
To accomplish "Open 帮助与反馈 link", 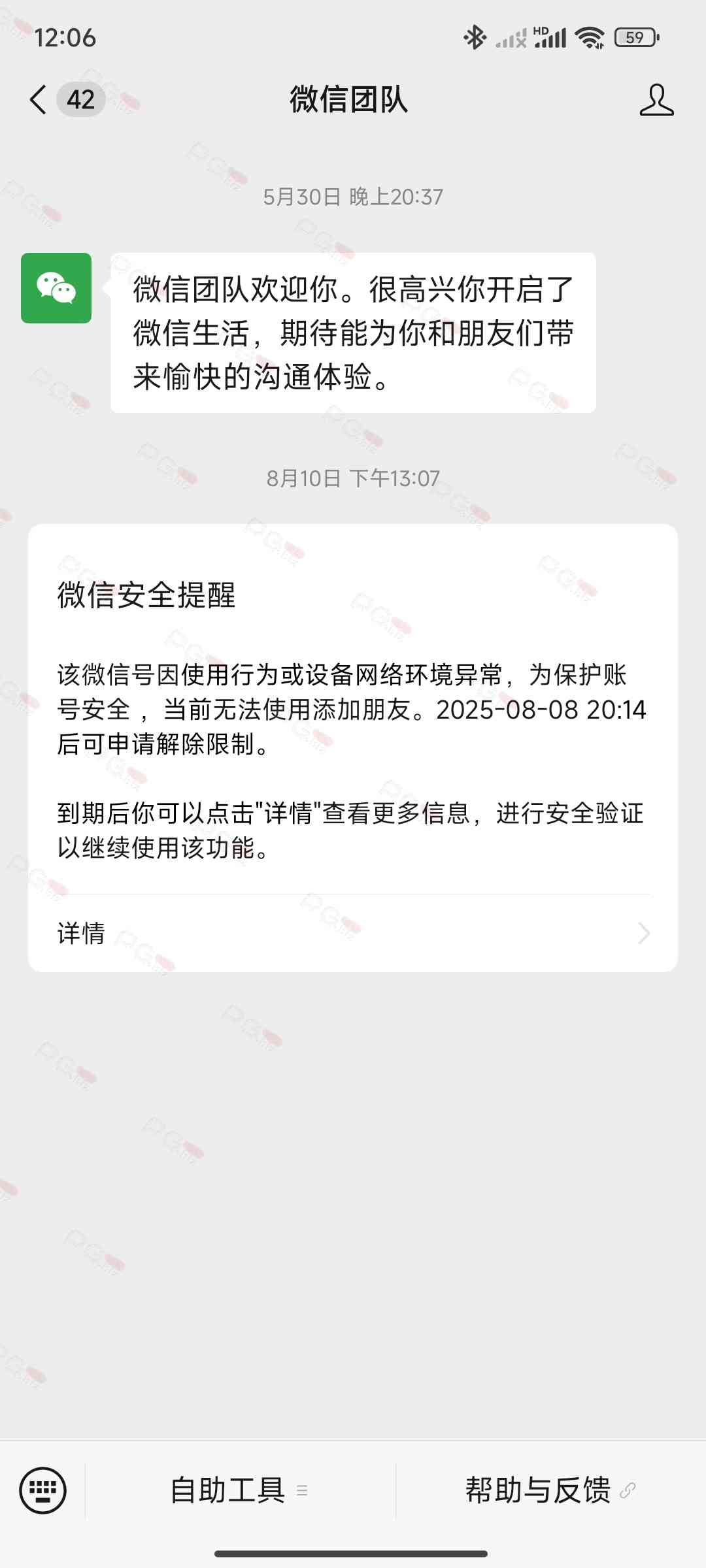I will [x=549, y=1490].
